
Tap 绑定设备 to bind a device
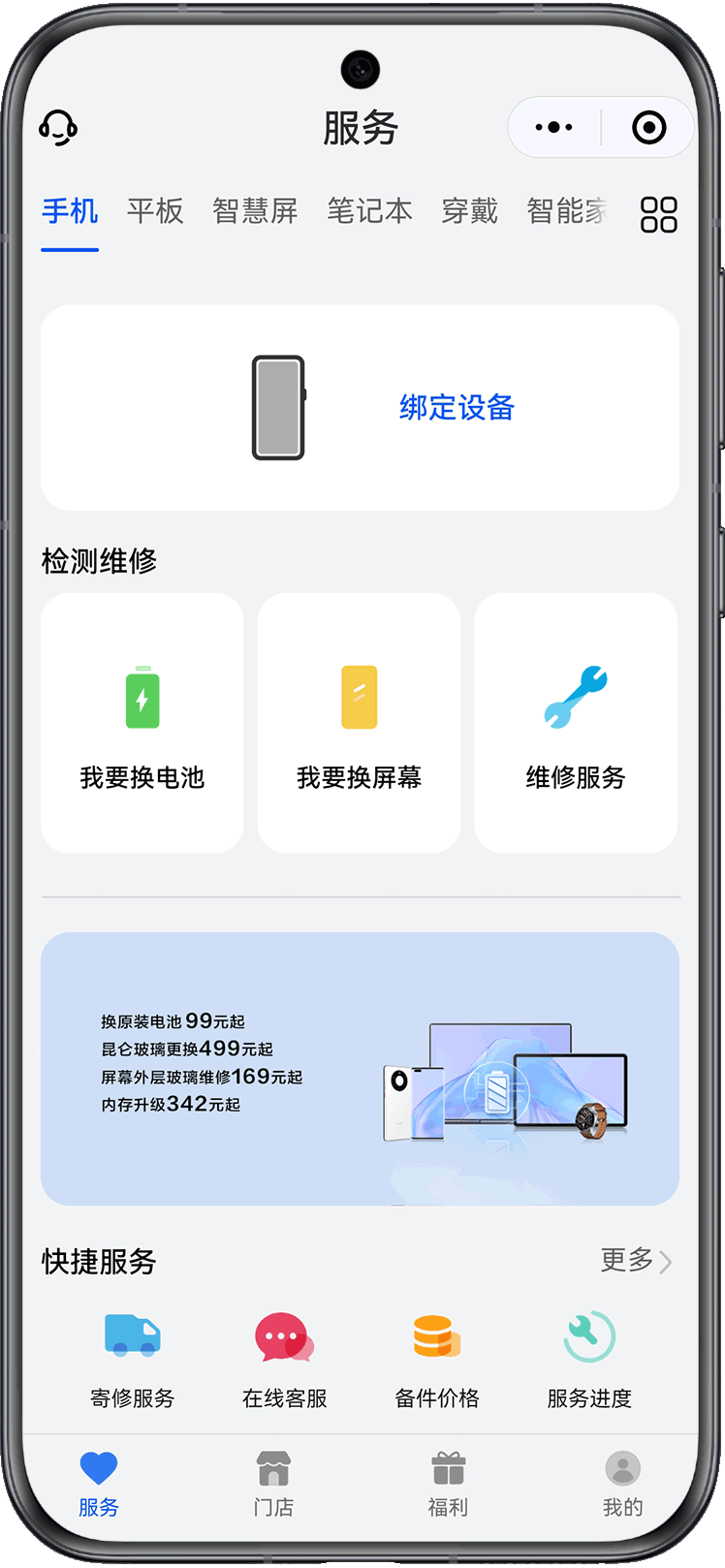(x=457, y=407)
